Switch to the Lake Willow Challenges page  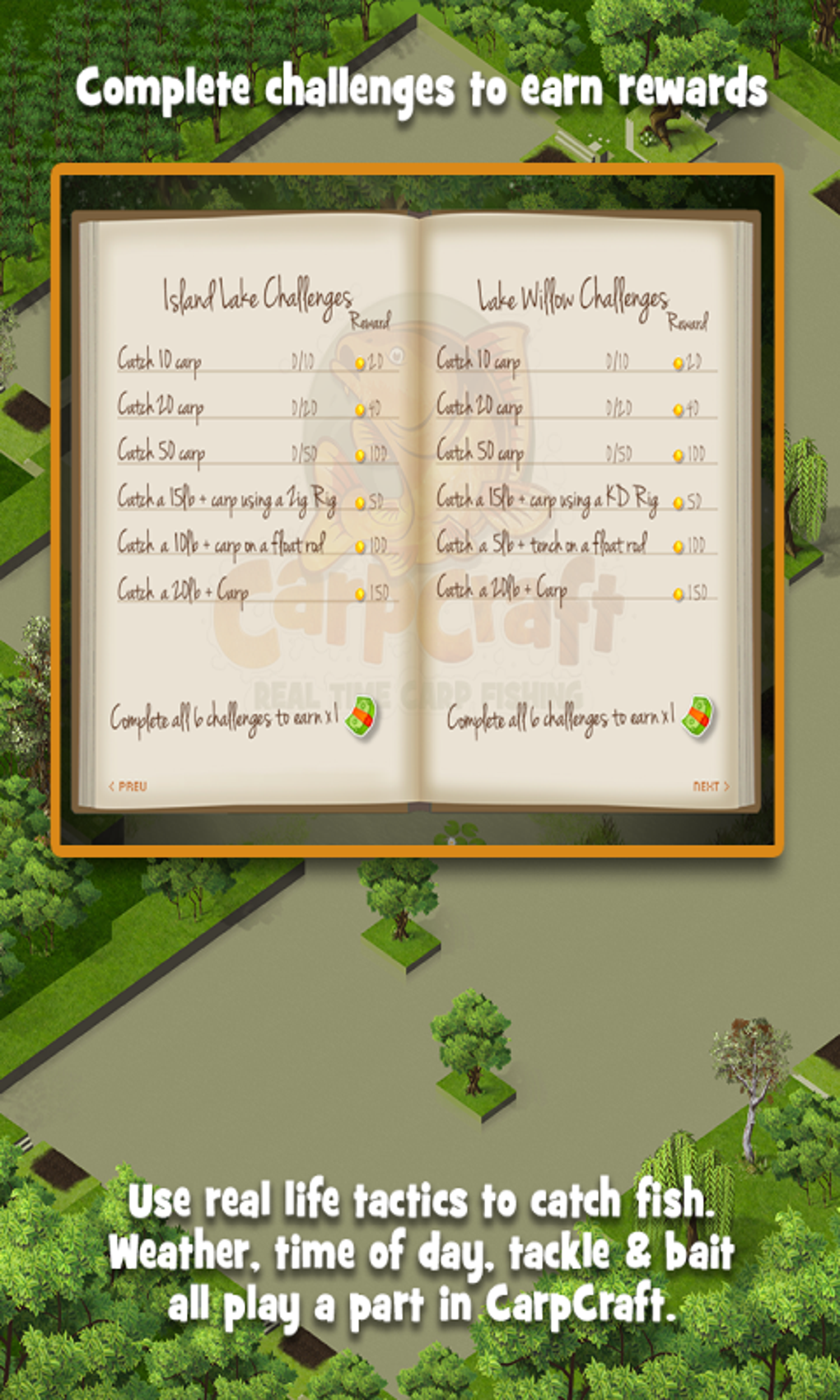(575, 296)
